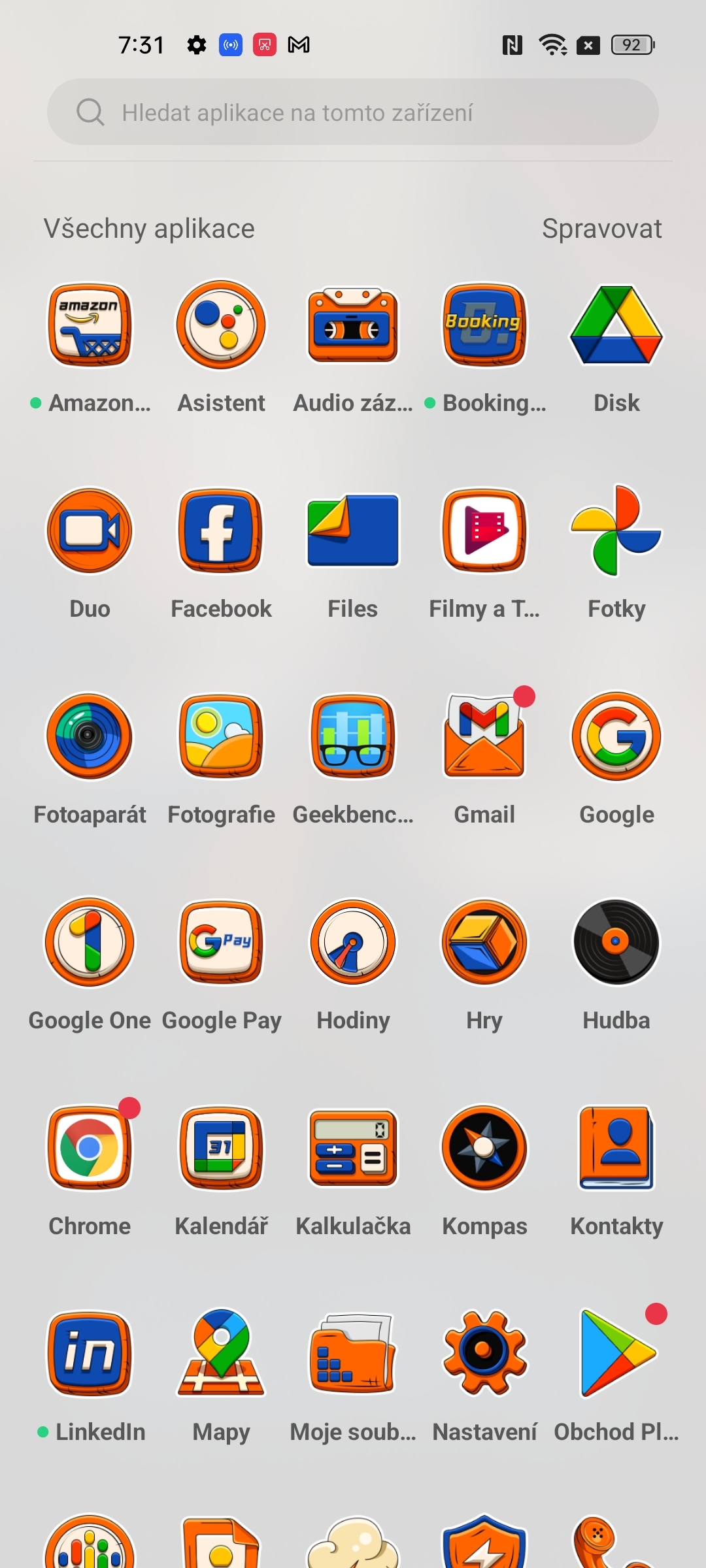Open the Hodiny clock app

point(353,943)
